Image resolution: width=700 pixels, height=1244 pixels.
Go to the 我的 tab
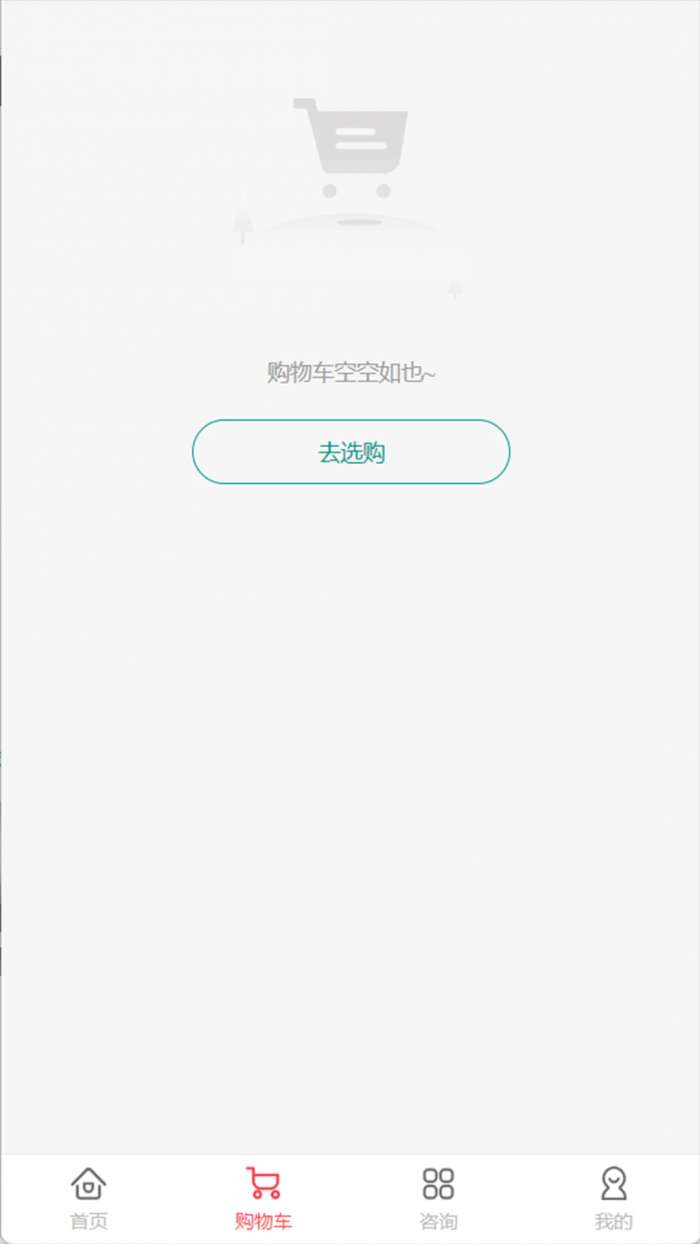(x=613, y=1198)
